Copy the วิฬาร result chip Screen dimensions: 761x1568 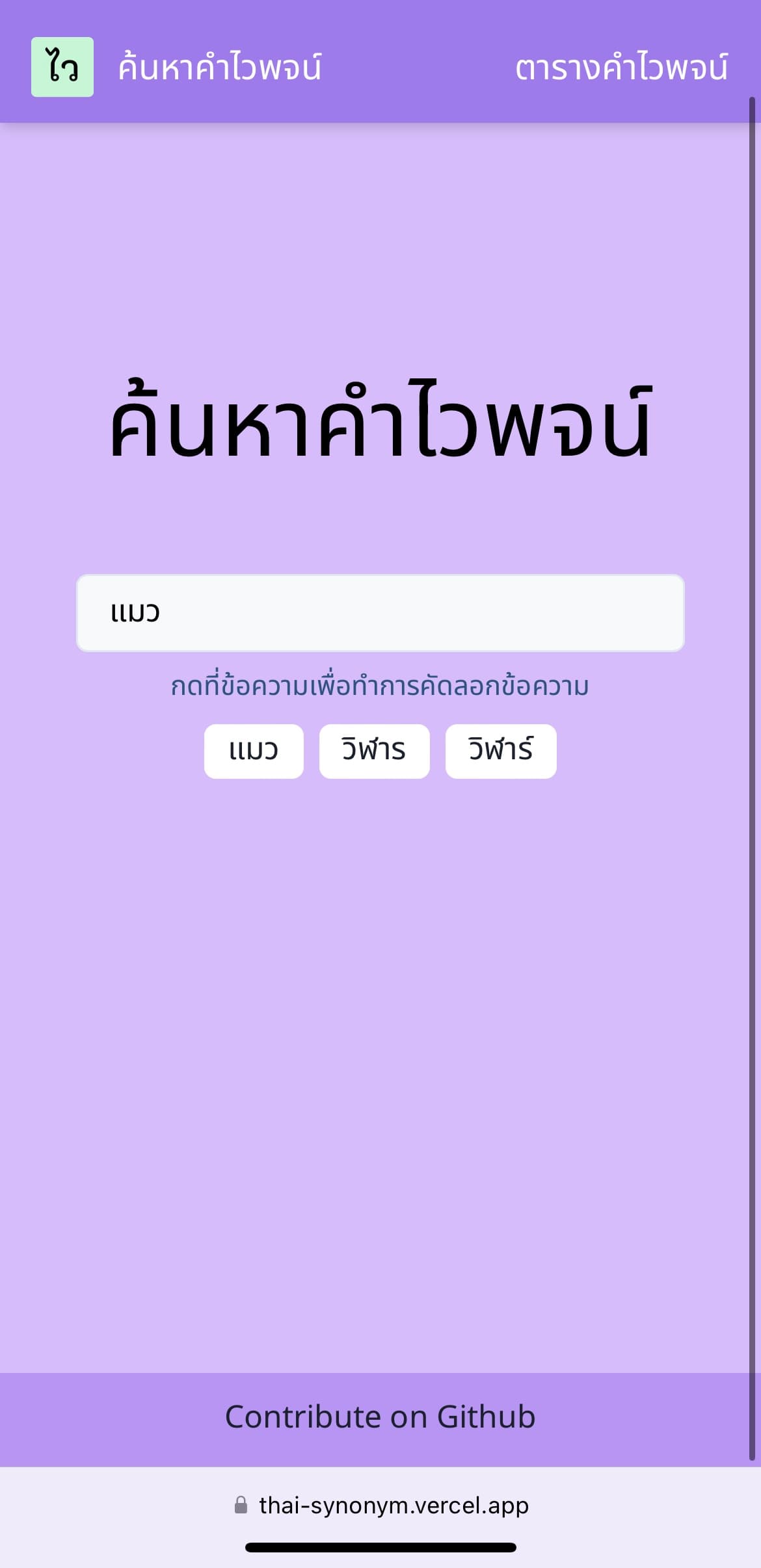click(374, 751)
